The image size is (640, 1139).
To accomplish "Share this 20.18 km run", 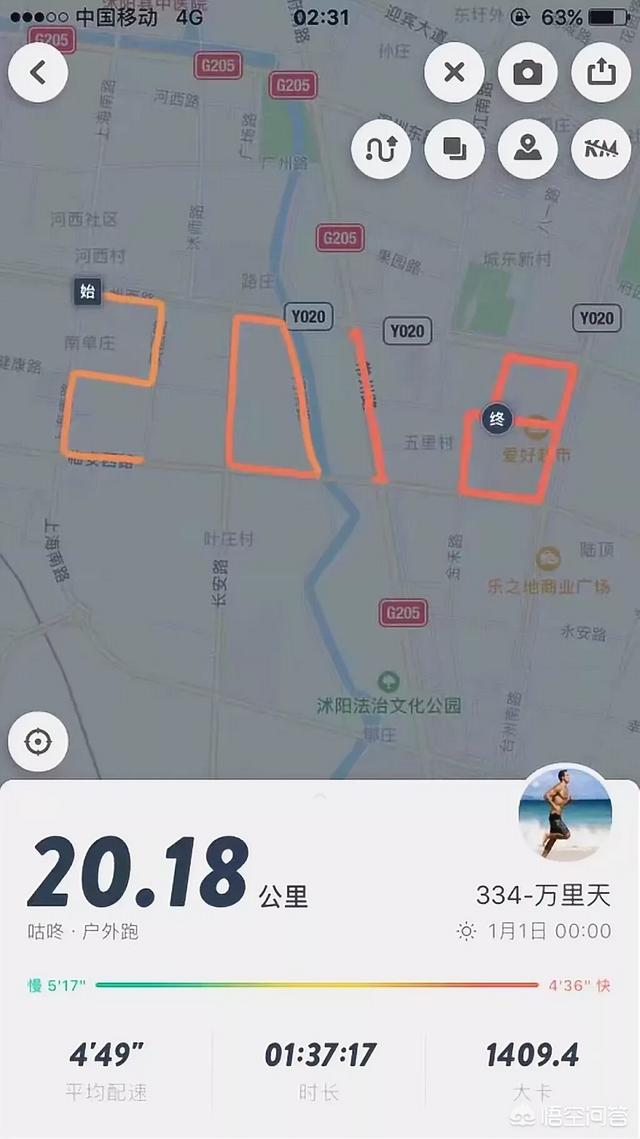I will point(601,73).
